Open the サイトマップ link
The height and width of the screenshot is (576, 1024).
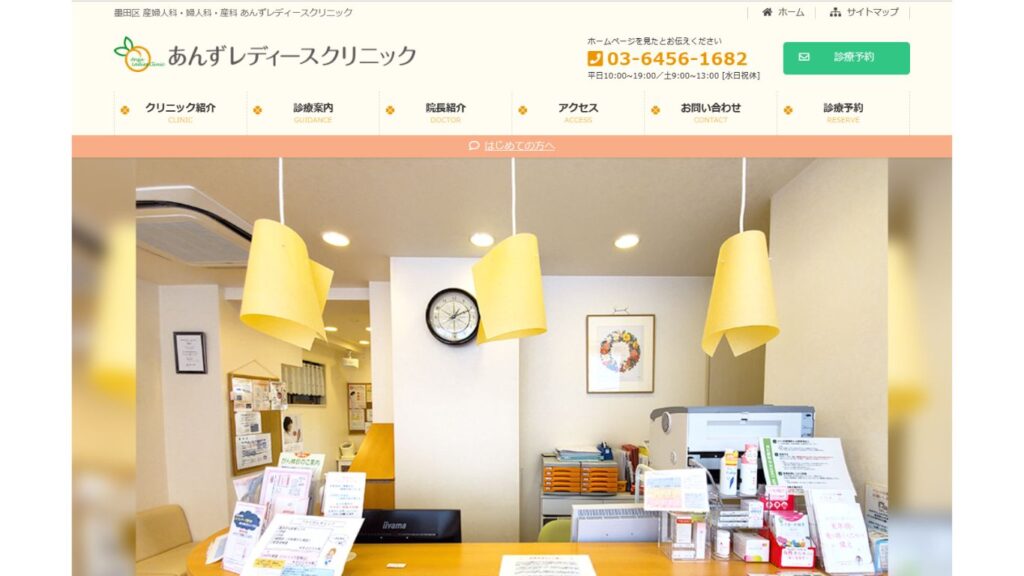point(864,12)
